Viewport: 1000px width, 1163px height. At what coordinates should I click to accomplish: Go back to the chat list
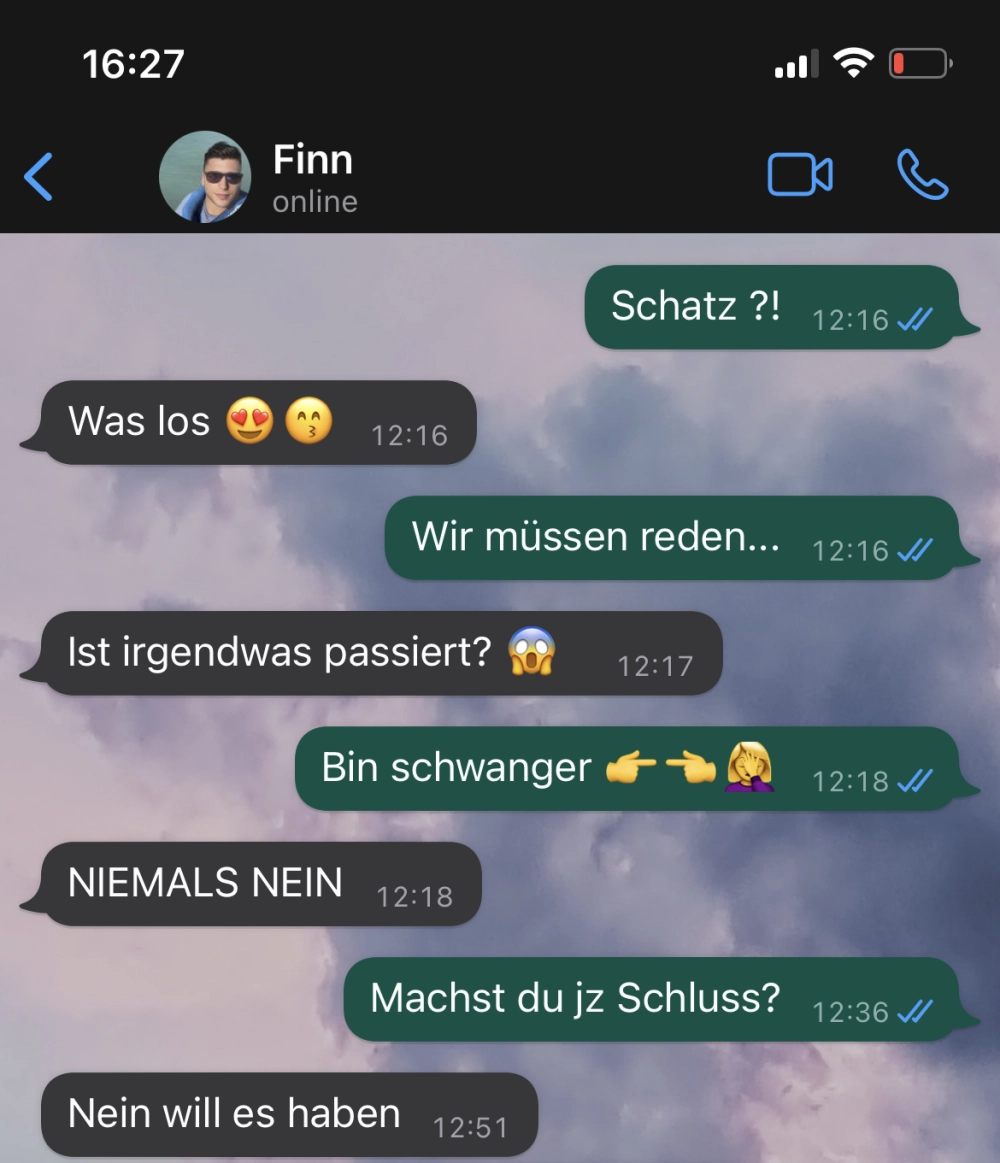click(38, 177)
